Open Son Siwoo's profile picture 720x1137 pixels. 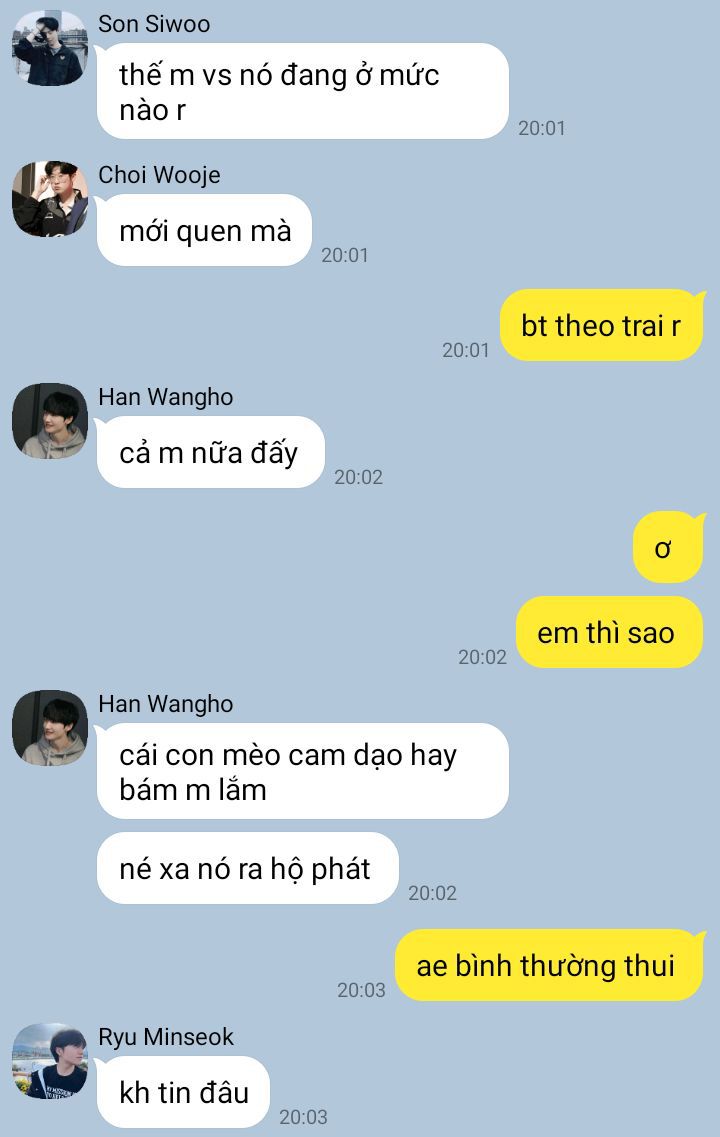[x=50, y=48]
